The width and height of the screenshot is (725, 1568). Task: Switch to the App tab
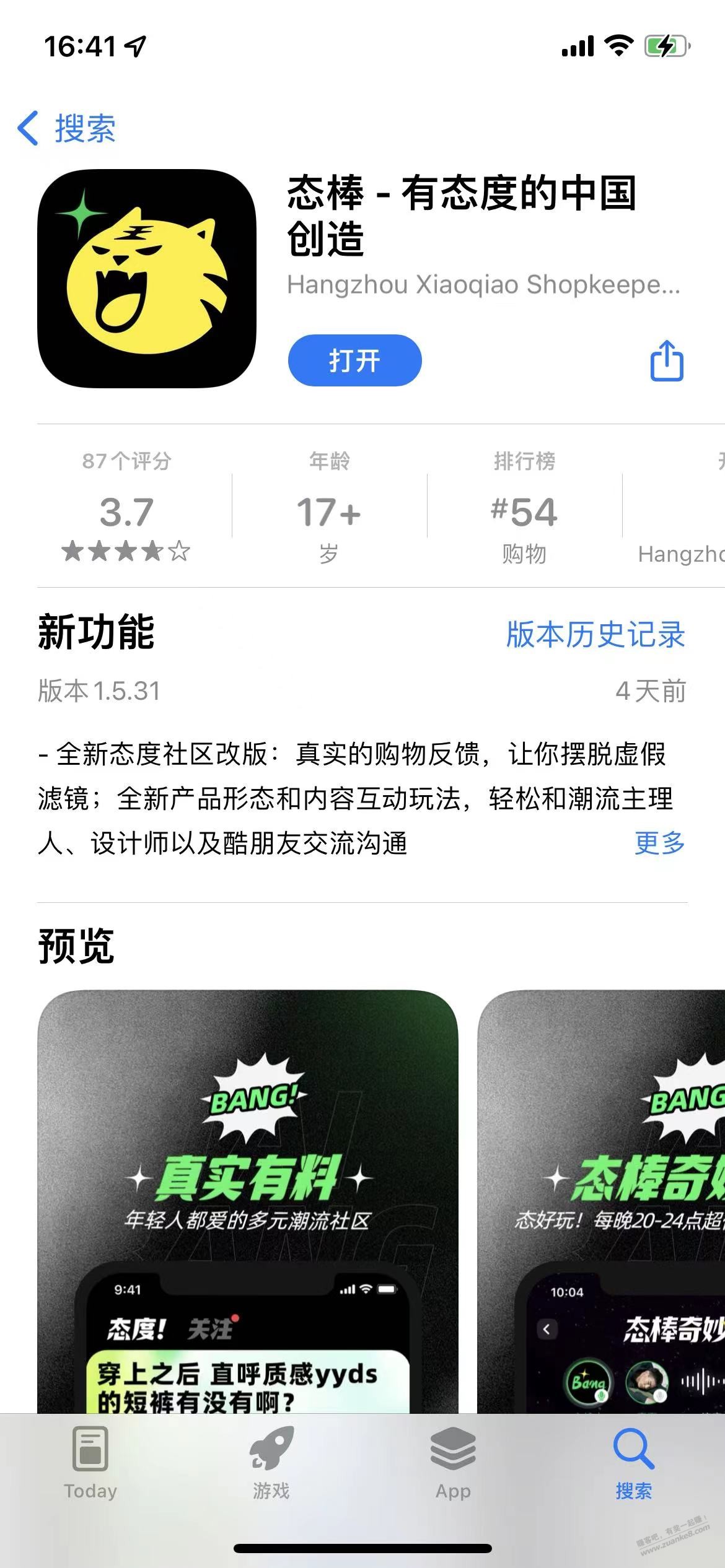tap(453, 1463)
